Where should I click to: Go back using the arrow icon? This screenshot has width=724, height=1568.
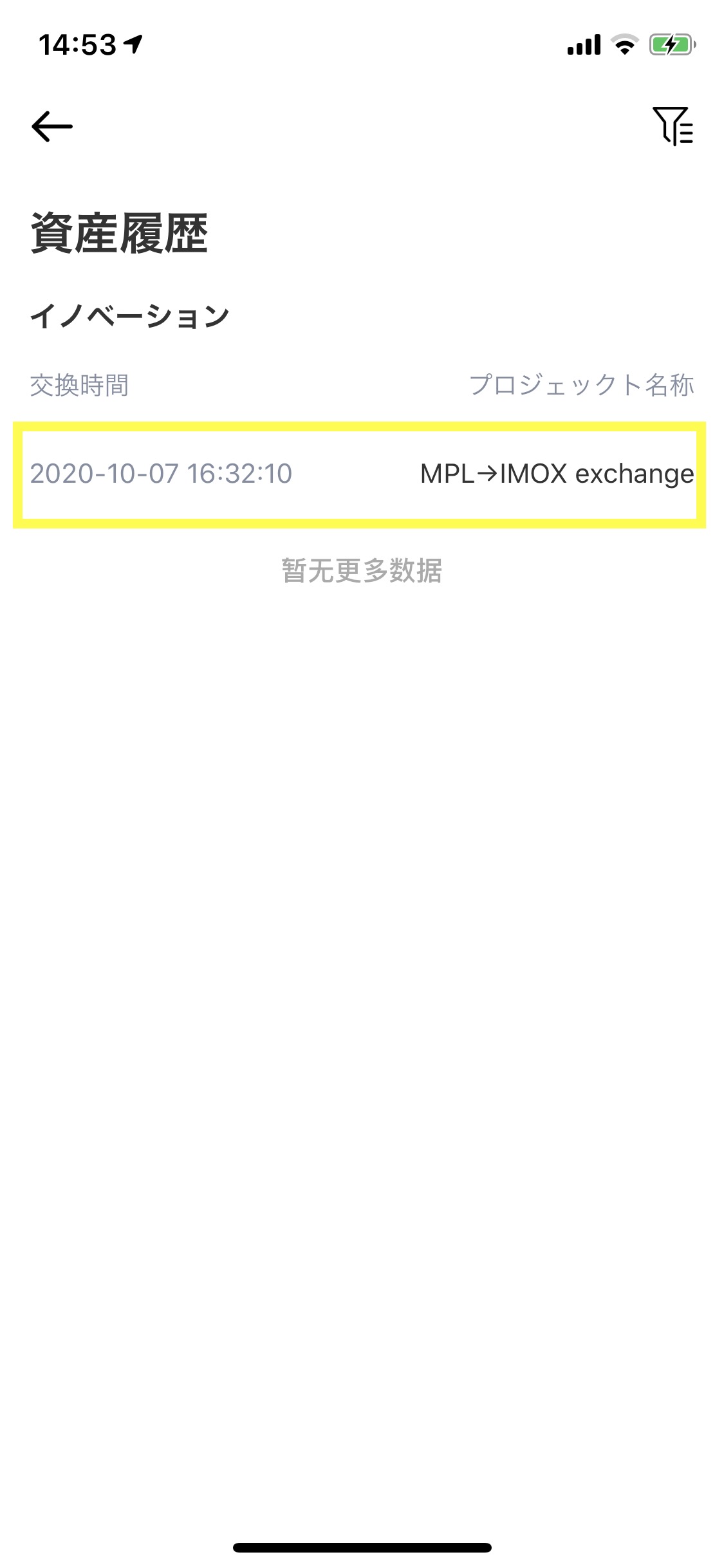coord(52,126)
